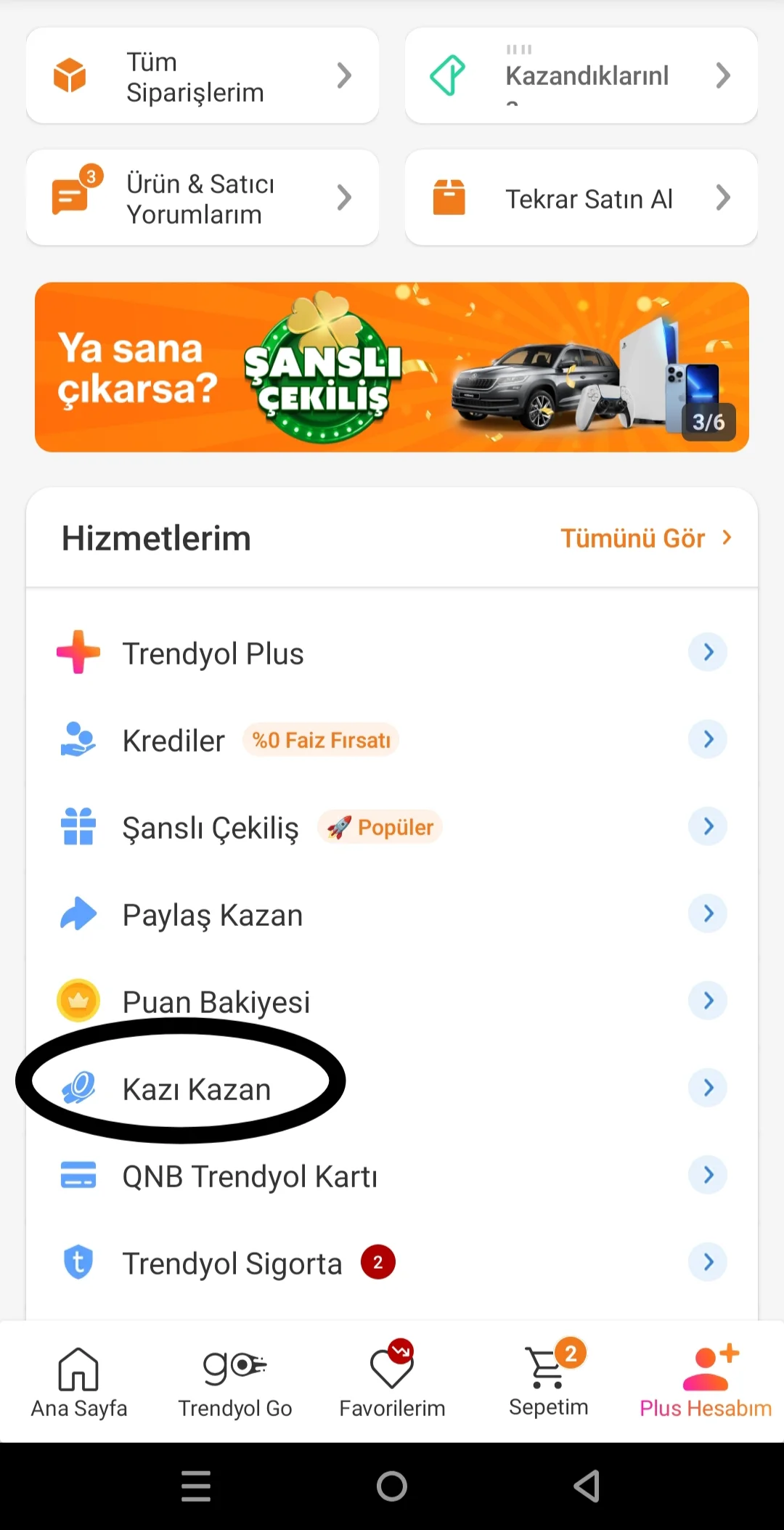Tap Tümünü Gör in Hizmetlerim

645,538
